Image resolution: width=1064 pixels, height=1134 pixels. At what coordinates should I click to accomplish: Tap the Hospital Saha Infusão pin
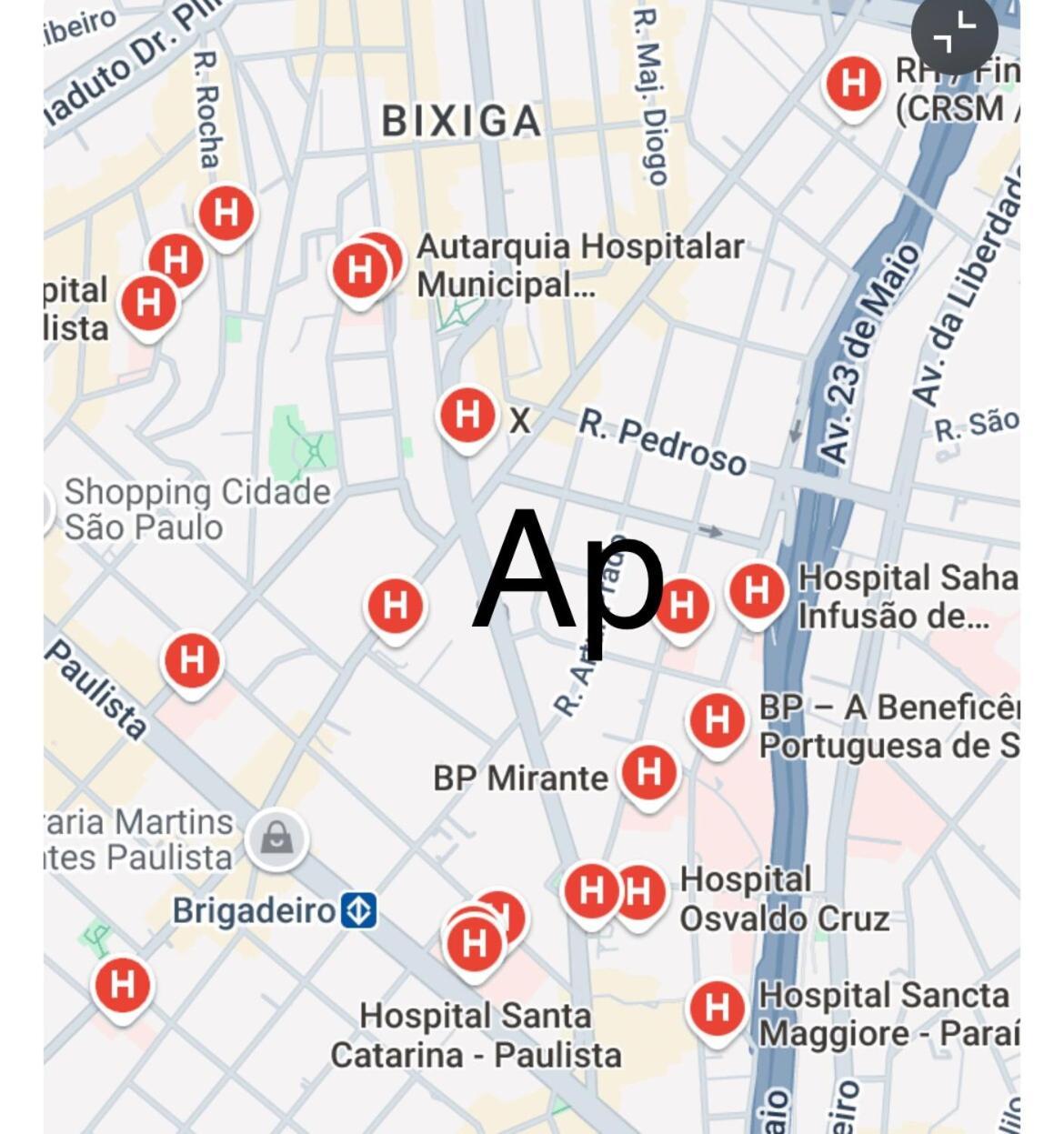click(756, 590)
